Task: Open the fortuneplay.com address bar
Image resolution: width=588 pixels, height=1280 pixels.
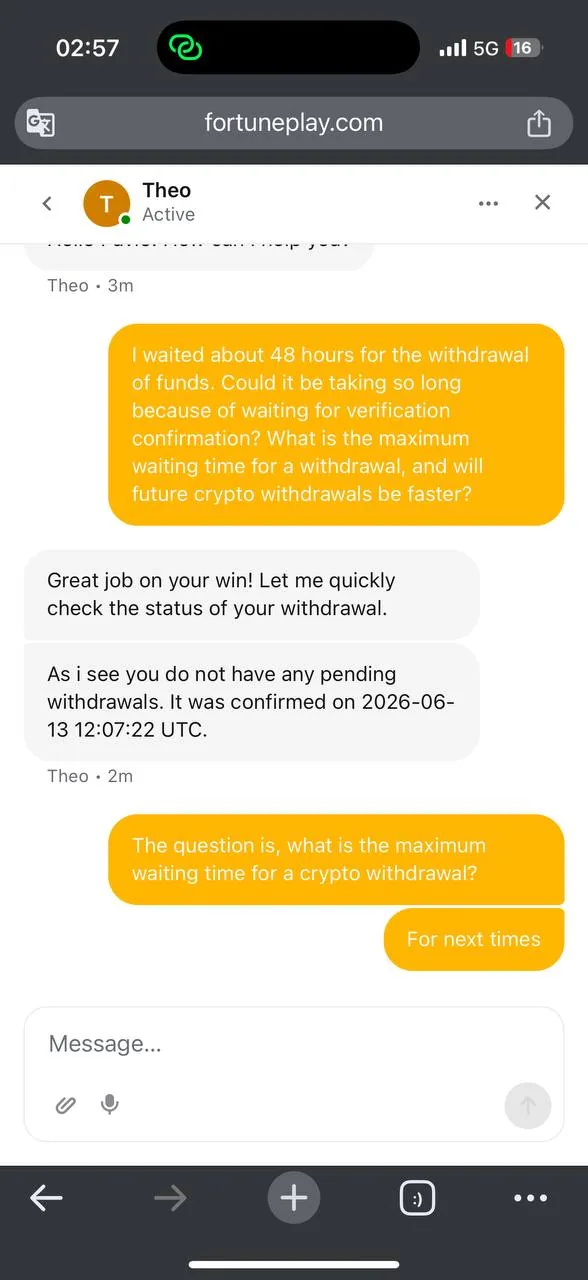Action: (293, 123)
